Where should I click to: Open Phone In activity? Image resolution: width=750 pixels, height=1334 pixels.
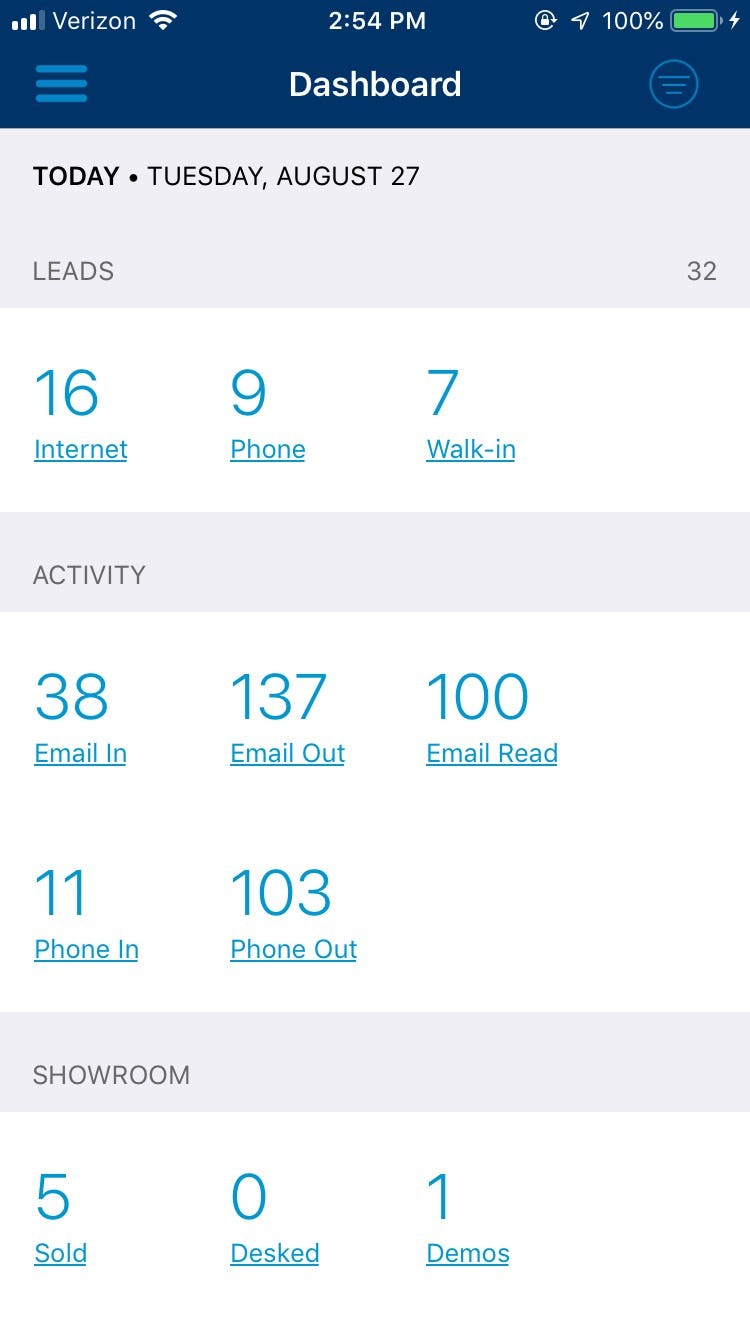tap(86, 949)
